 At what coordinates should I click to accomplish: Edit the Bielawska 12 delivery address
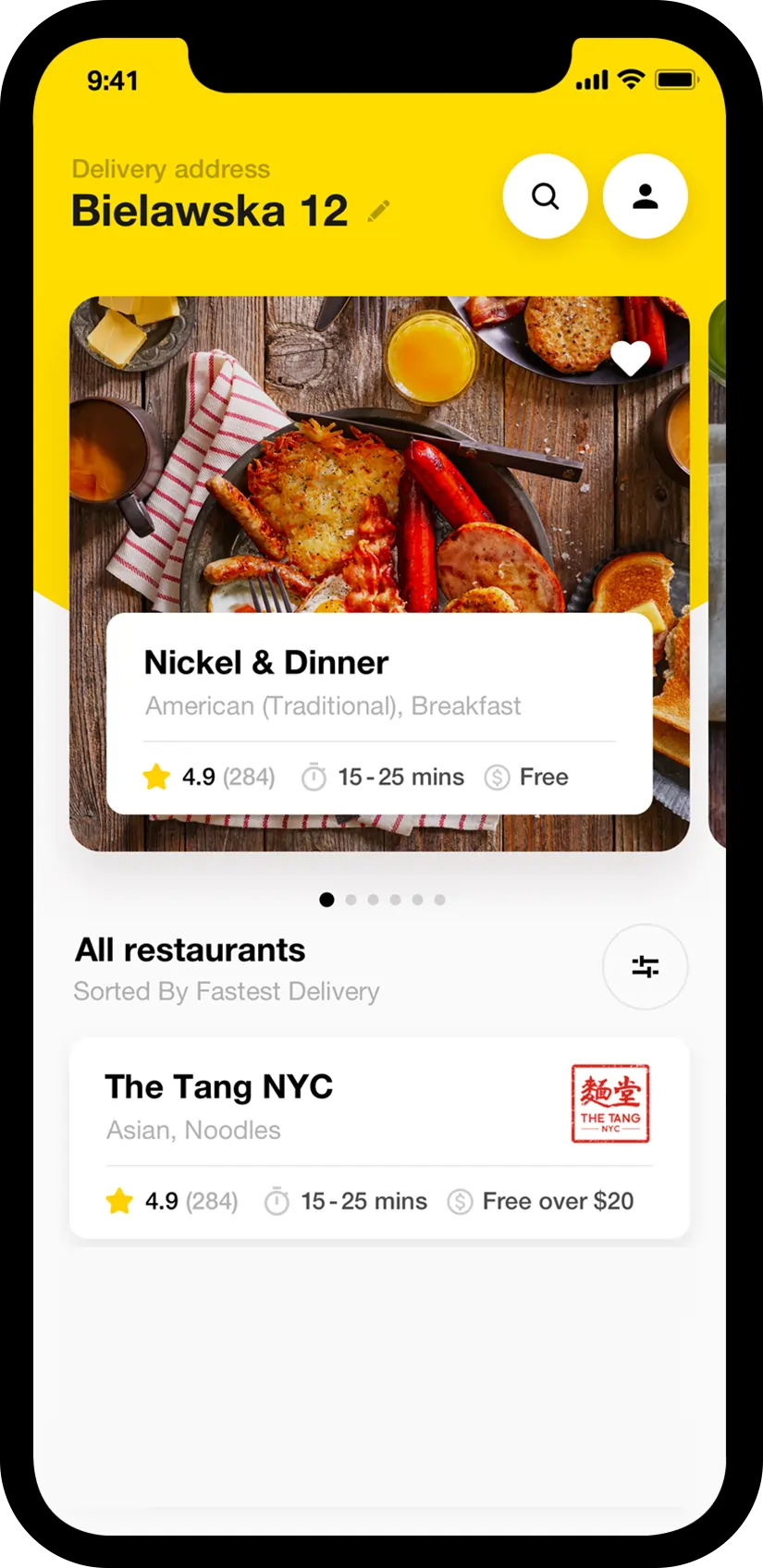pyautogui.click(x=378, y=211)
